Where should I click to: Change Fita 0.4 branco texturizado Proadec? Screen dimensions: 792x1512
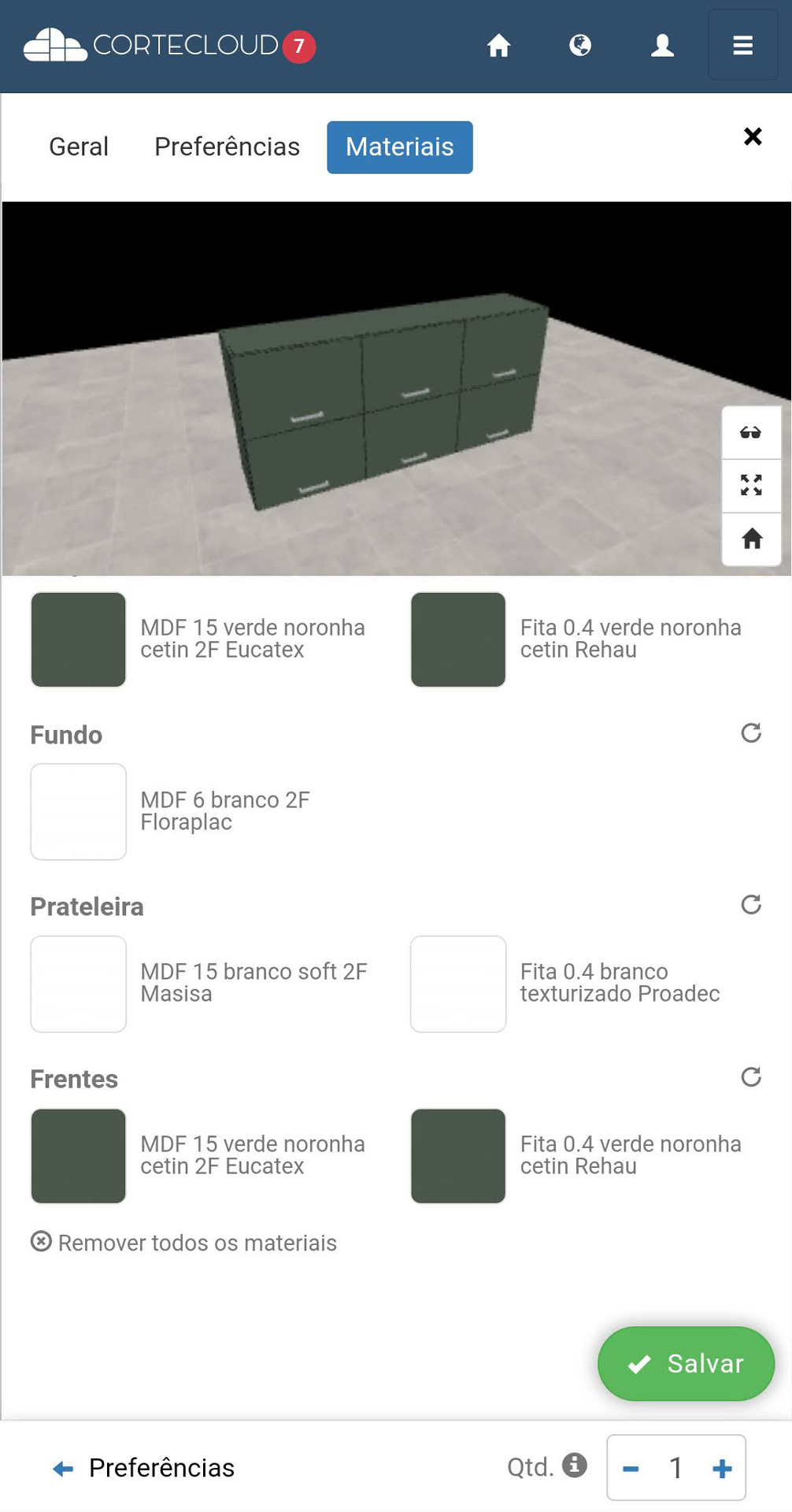458,984
